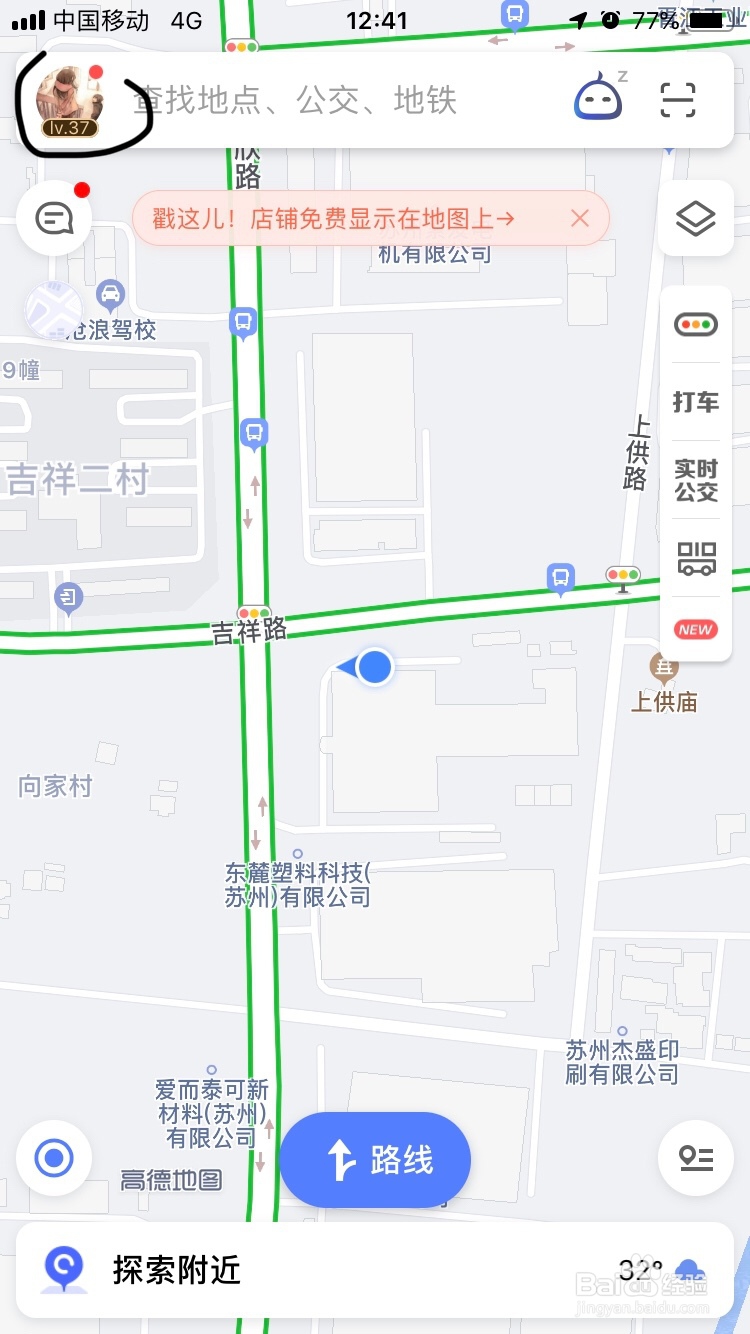Open the NEW feature entry in sidebar
Screen dimensions: 750x1334
(696, 629)
